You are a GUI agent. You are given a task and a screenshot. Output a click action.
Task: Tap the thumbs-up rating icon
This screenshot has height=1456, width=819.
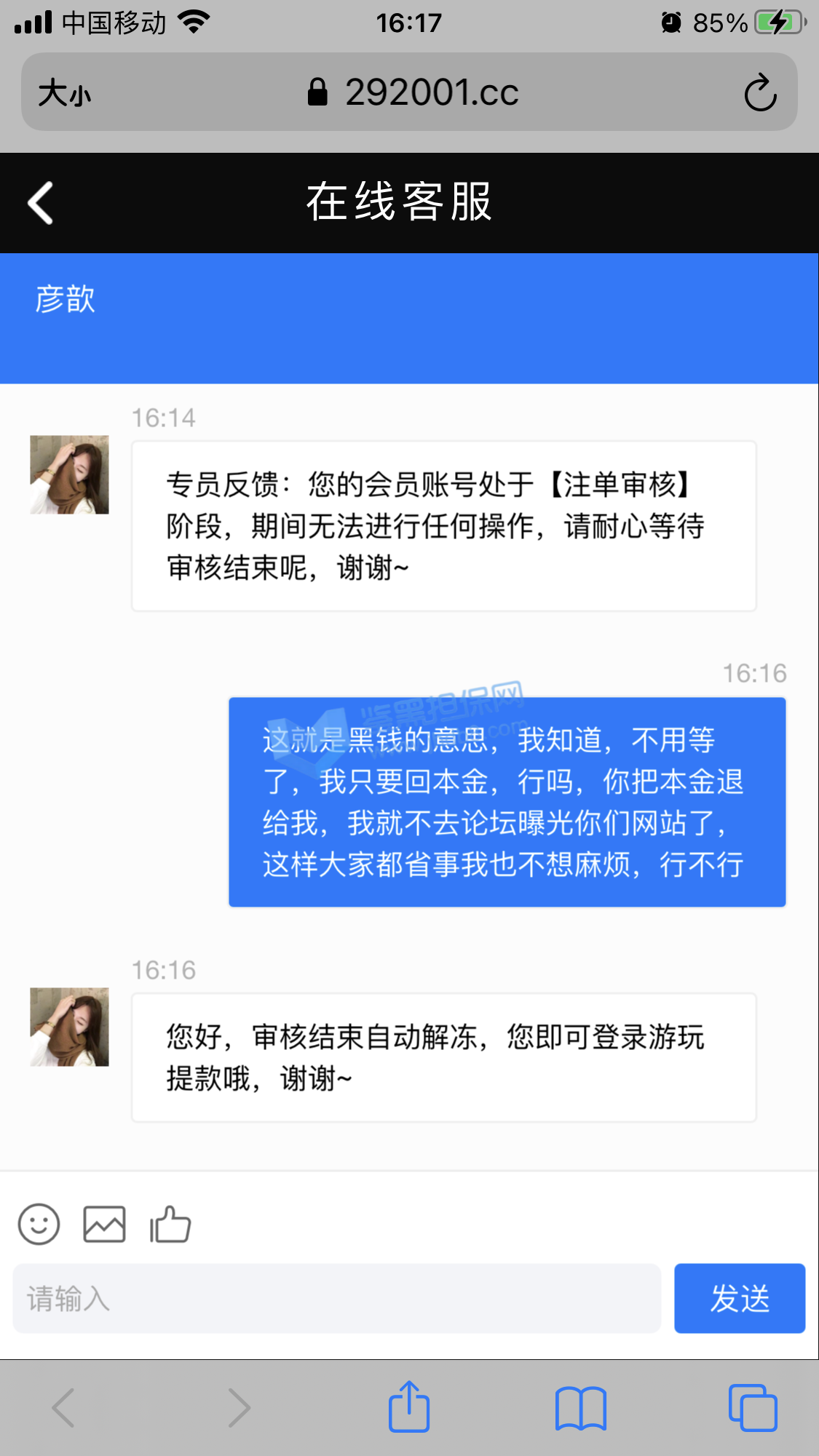(x=170, y=1224)
